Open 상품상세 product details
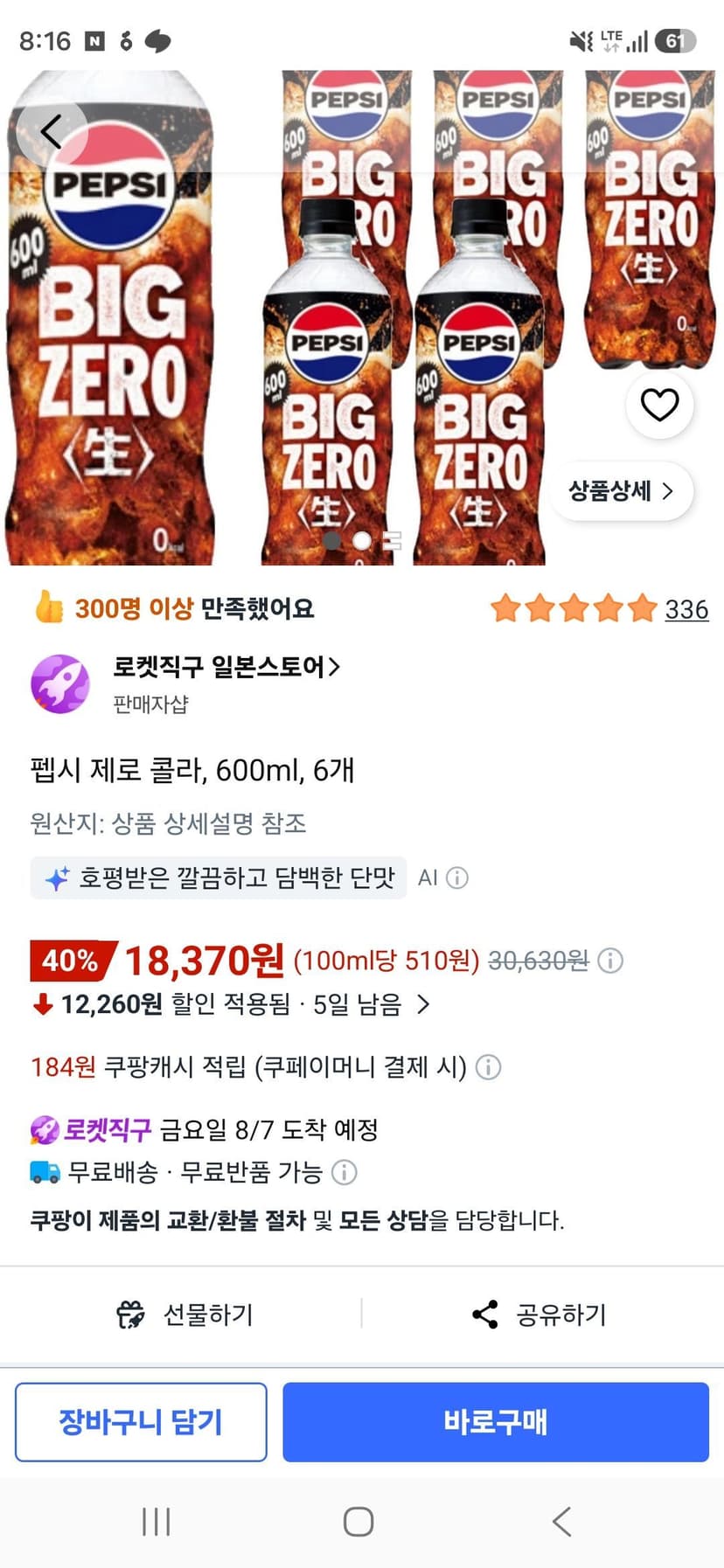 point(622,491)
